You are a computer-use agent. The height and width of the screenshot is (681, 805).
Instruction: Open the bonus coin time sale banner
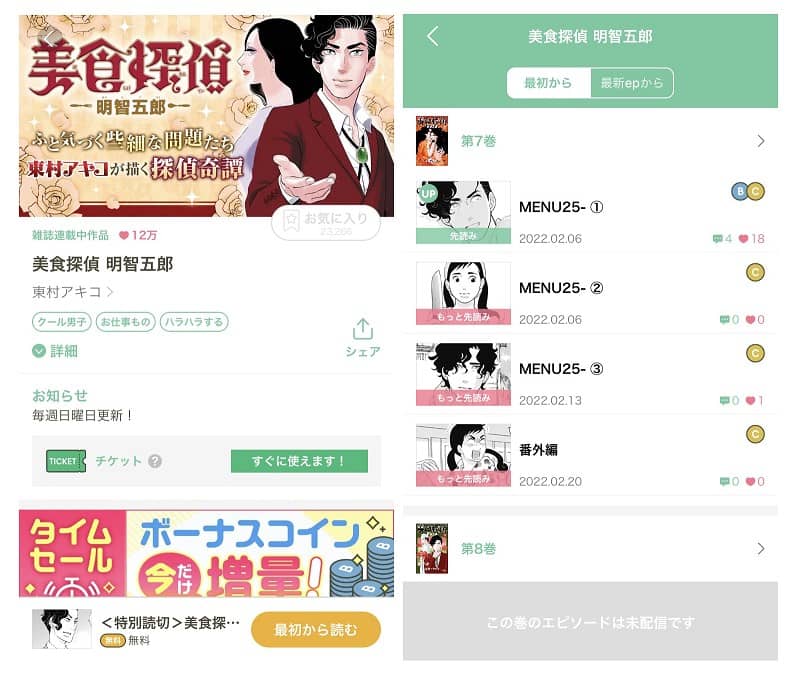click(x=206, y=553)
